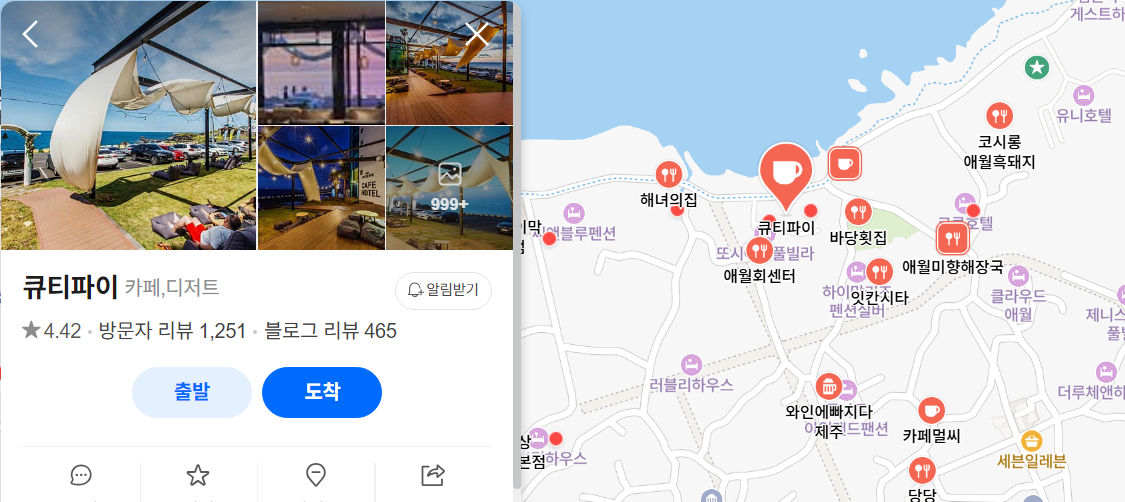Save place with the star icon
The width and height of the screenshot is (1125, 502).
198,475
